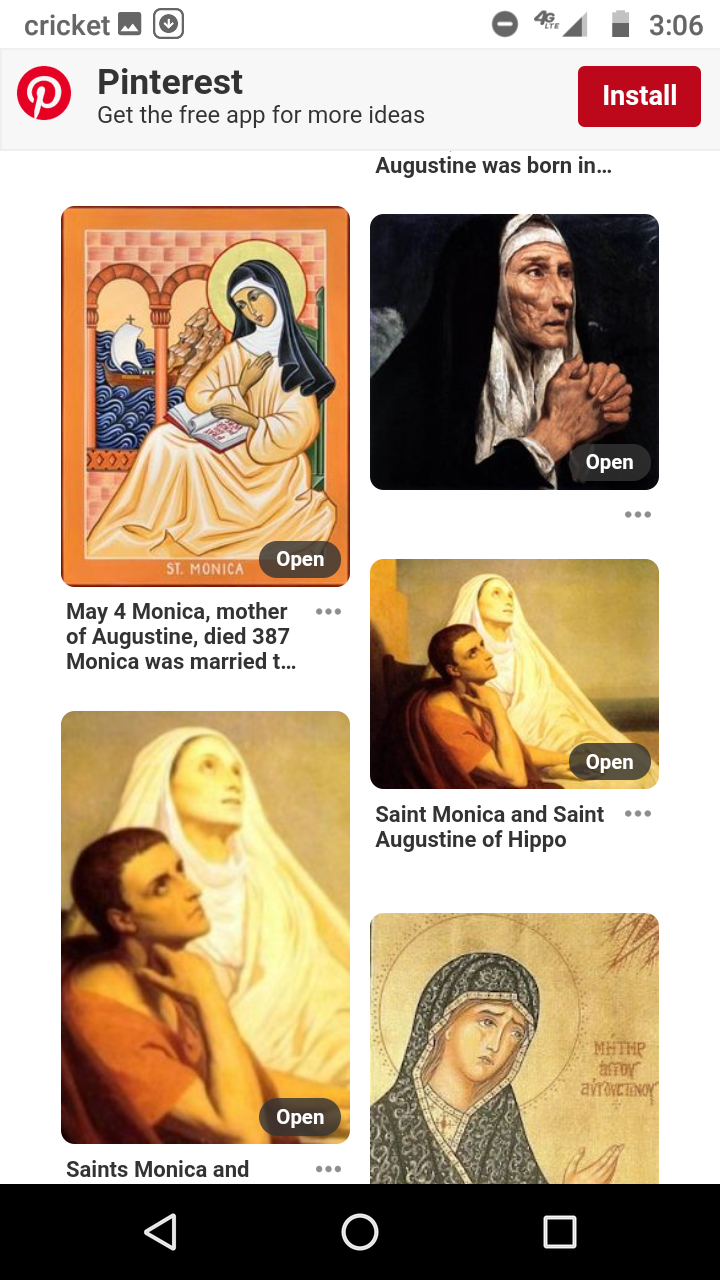Go back using the system back button
This screenshot has height=1280, width=720.
click(x=160, y=1232)
